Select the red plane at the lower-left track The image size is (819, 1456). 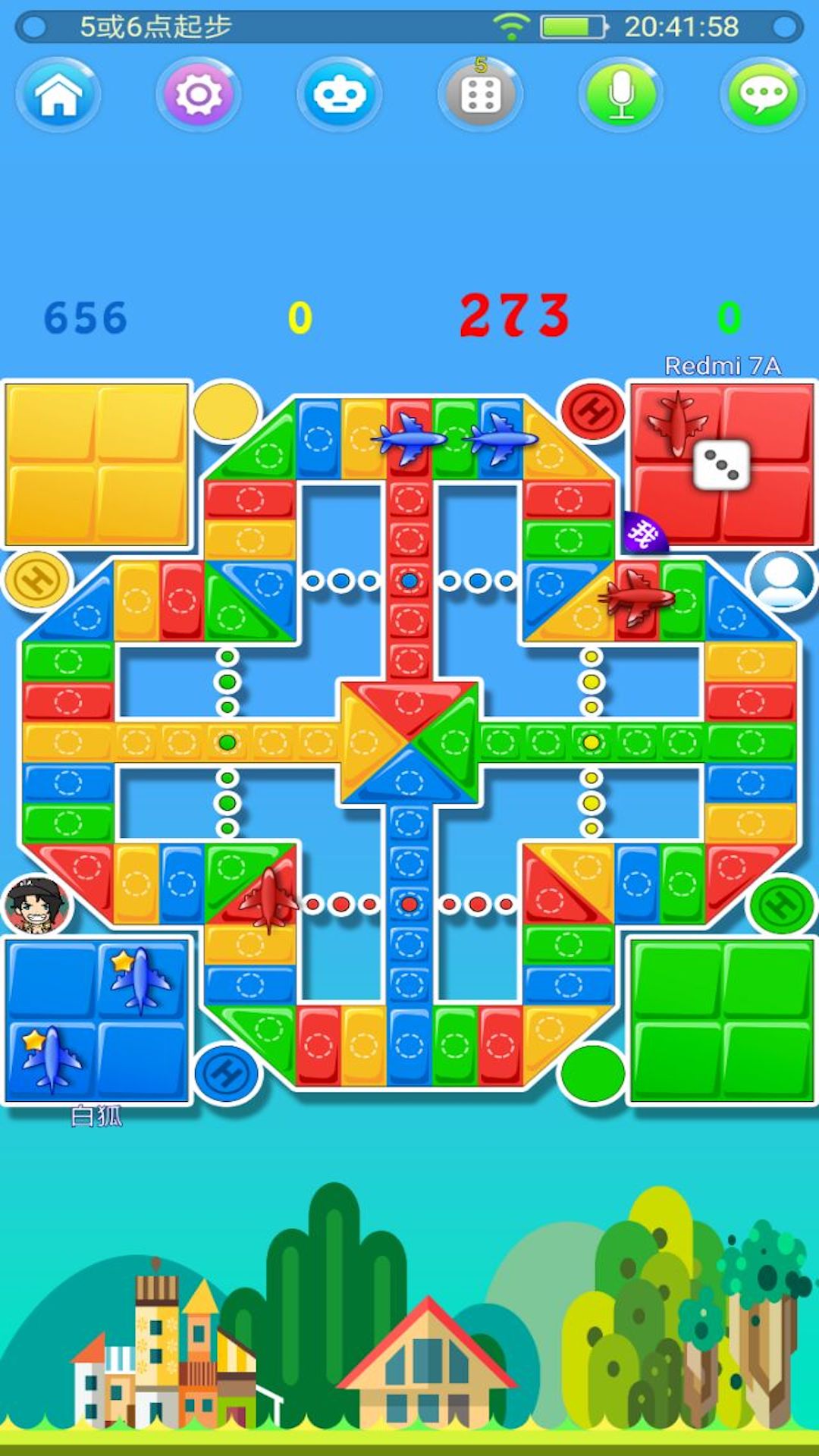[269, 899]
